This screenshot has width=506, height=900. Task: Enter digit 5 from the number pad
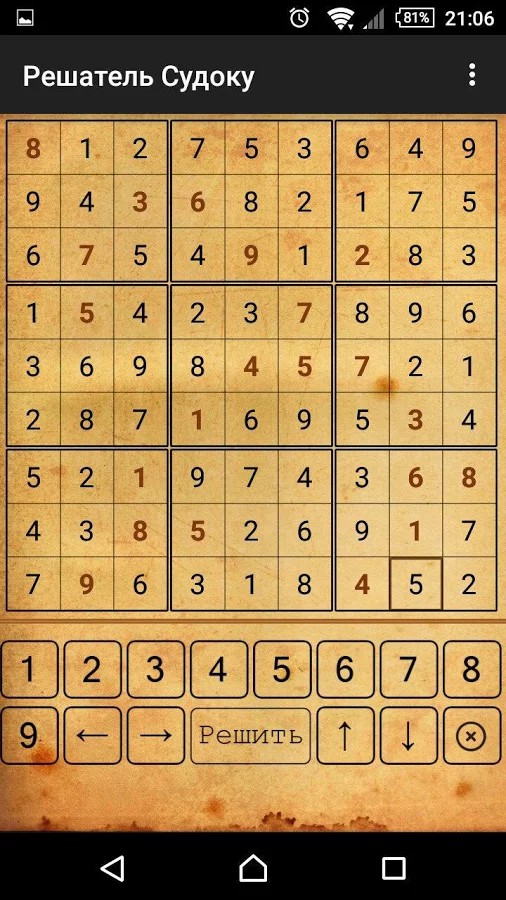[282, 669]
